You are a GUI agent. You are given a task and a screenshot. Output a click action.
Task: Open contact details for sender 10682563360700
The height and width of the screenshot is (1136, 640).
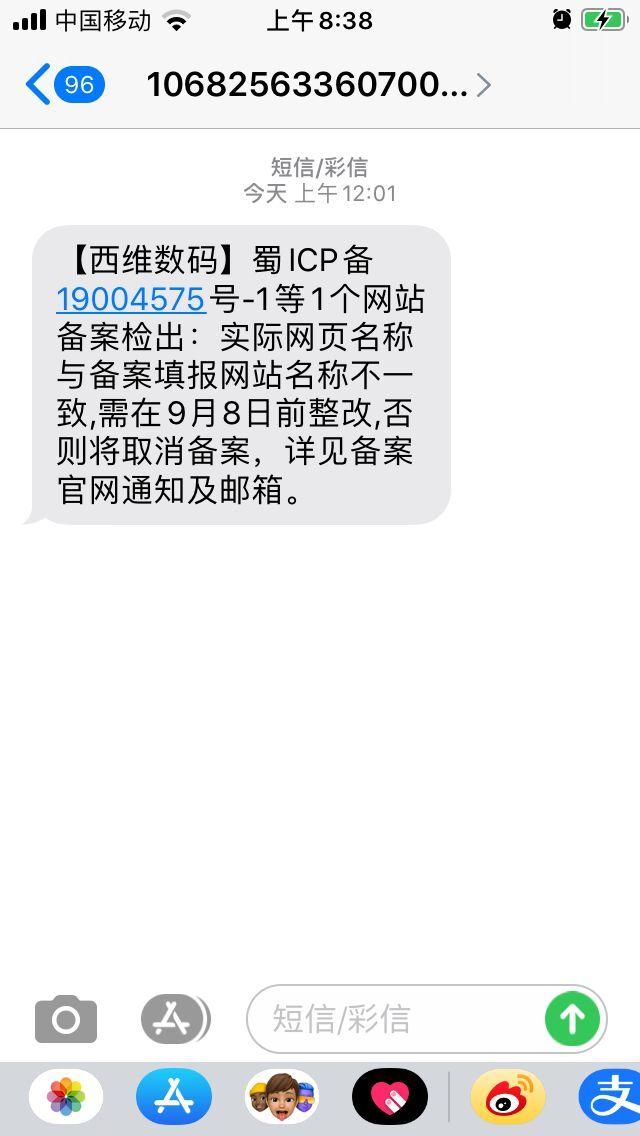(x=318, y=85)
